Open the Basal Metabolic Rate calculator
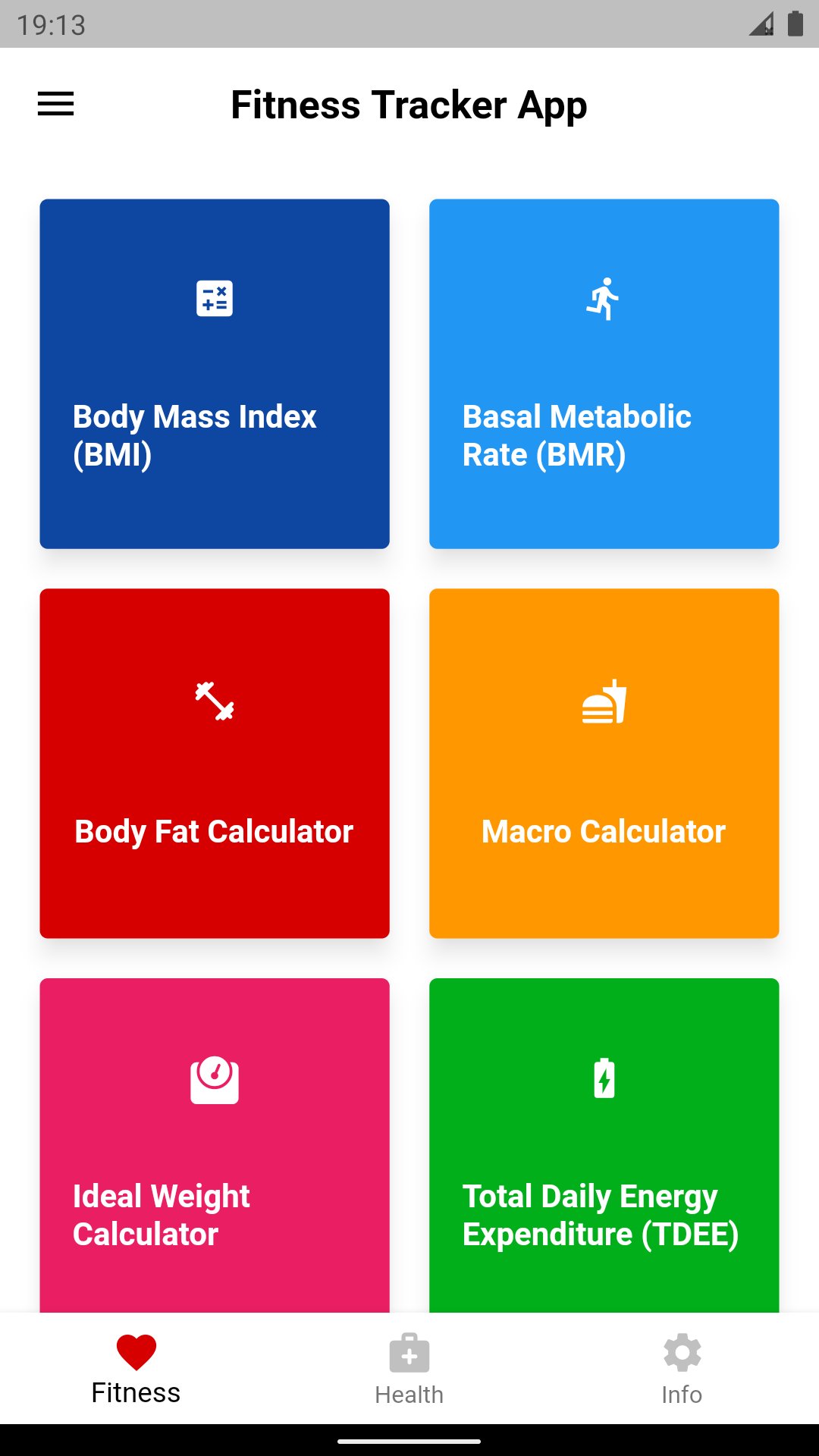The width and height of the screenshot is (819, 1456). coord(604,373)
